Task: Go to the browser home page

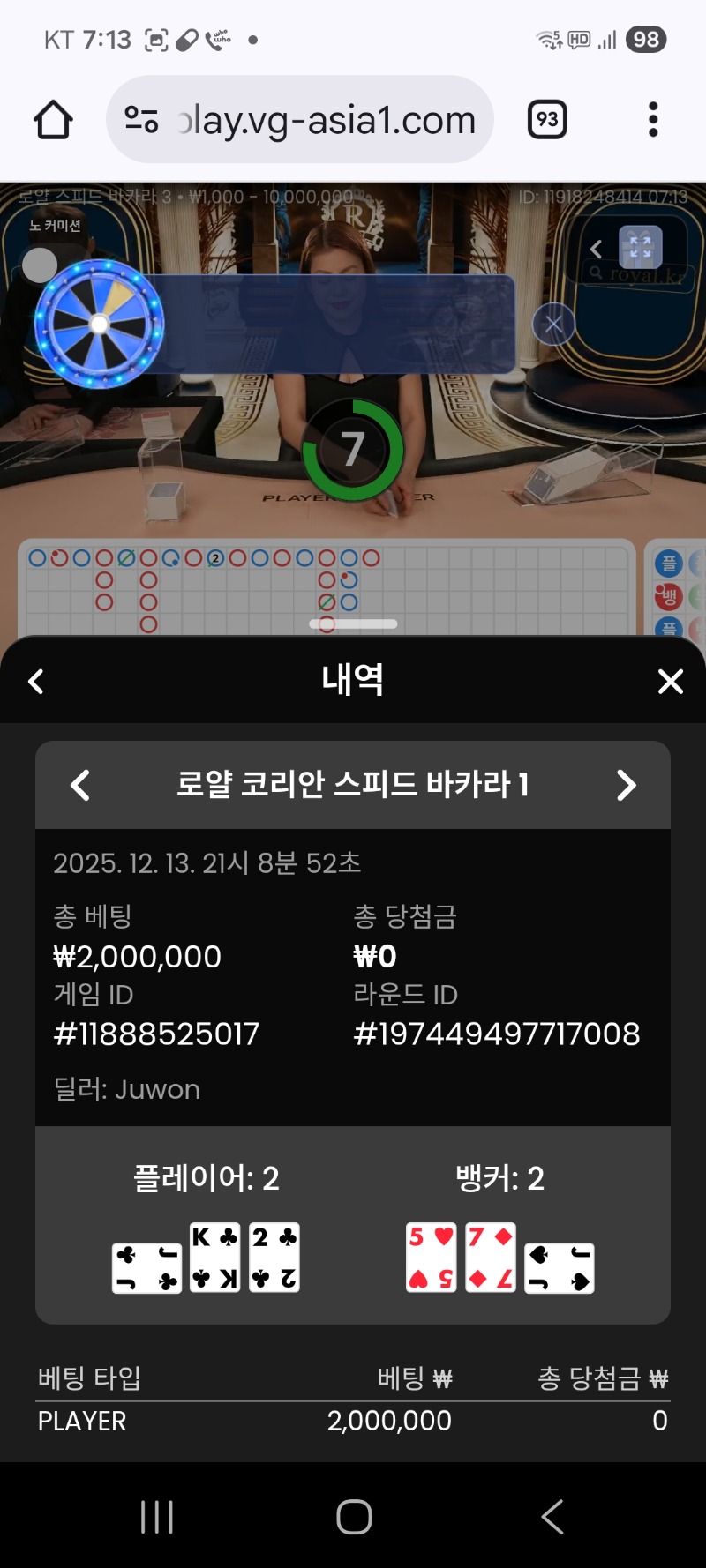Action: pos(53,120)
